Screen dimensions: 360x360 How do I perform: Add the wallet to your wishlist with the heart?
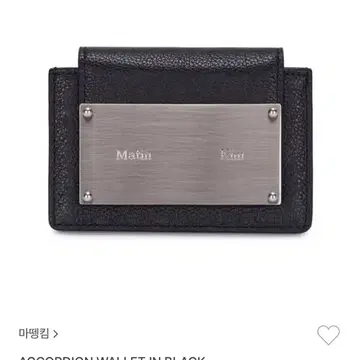coord(328,335)
